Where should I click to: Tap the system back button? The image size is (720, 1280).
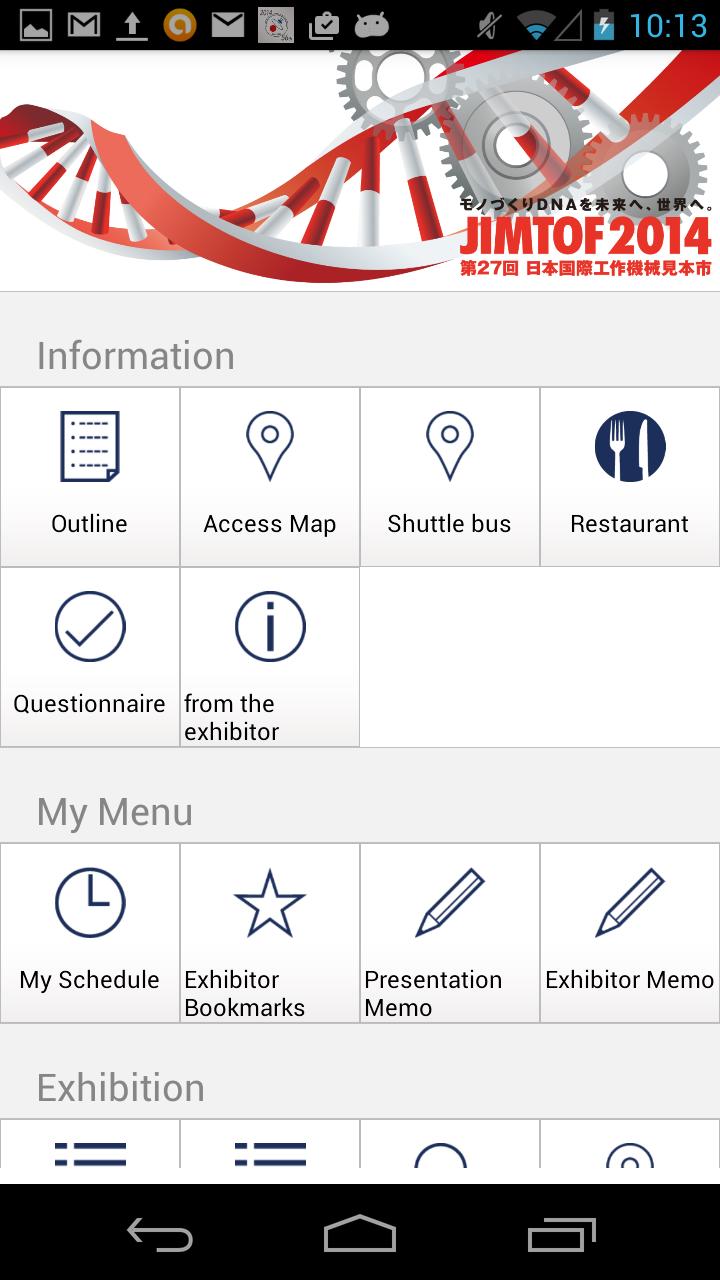coord(160,1234)
